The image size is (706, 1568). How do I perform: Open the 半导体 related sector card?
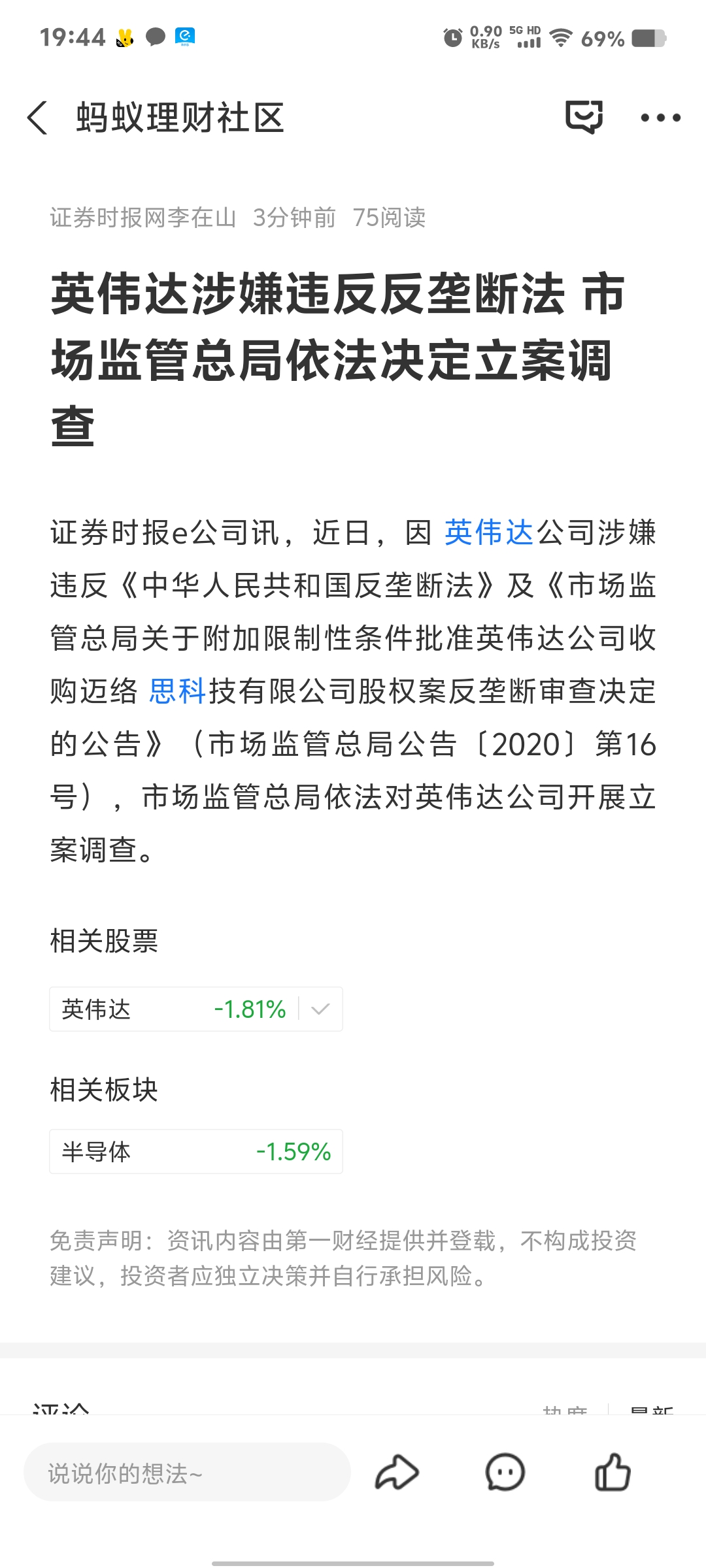tap(196, 1152)
